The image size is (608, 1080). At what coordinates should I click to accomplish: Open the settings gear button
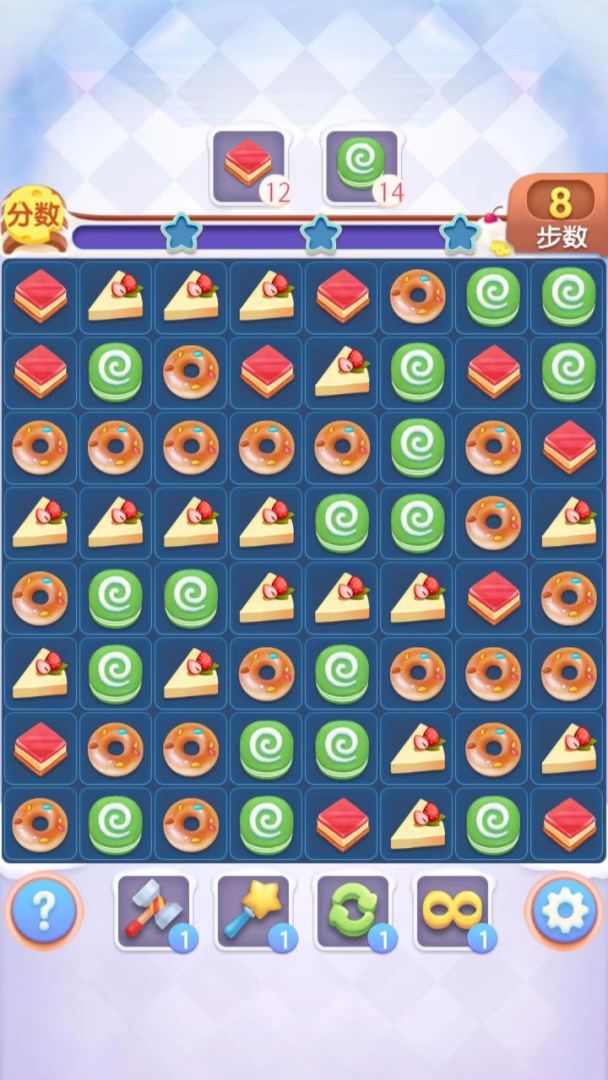[x=564, y=910]
